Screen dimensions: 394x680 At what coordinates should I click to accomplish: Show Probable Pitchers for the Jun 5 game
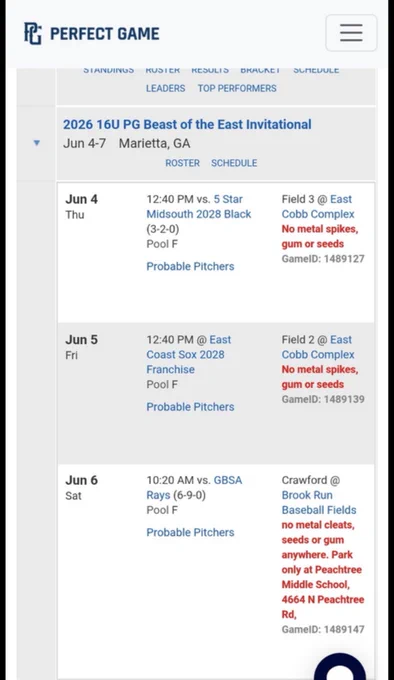[190, 407]
